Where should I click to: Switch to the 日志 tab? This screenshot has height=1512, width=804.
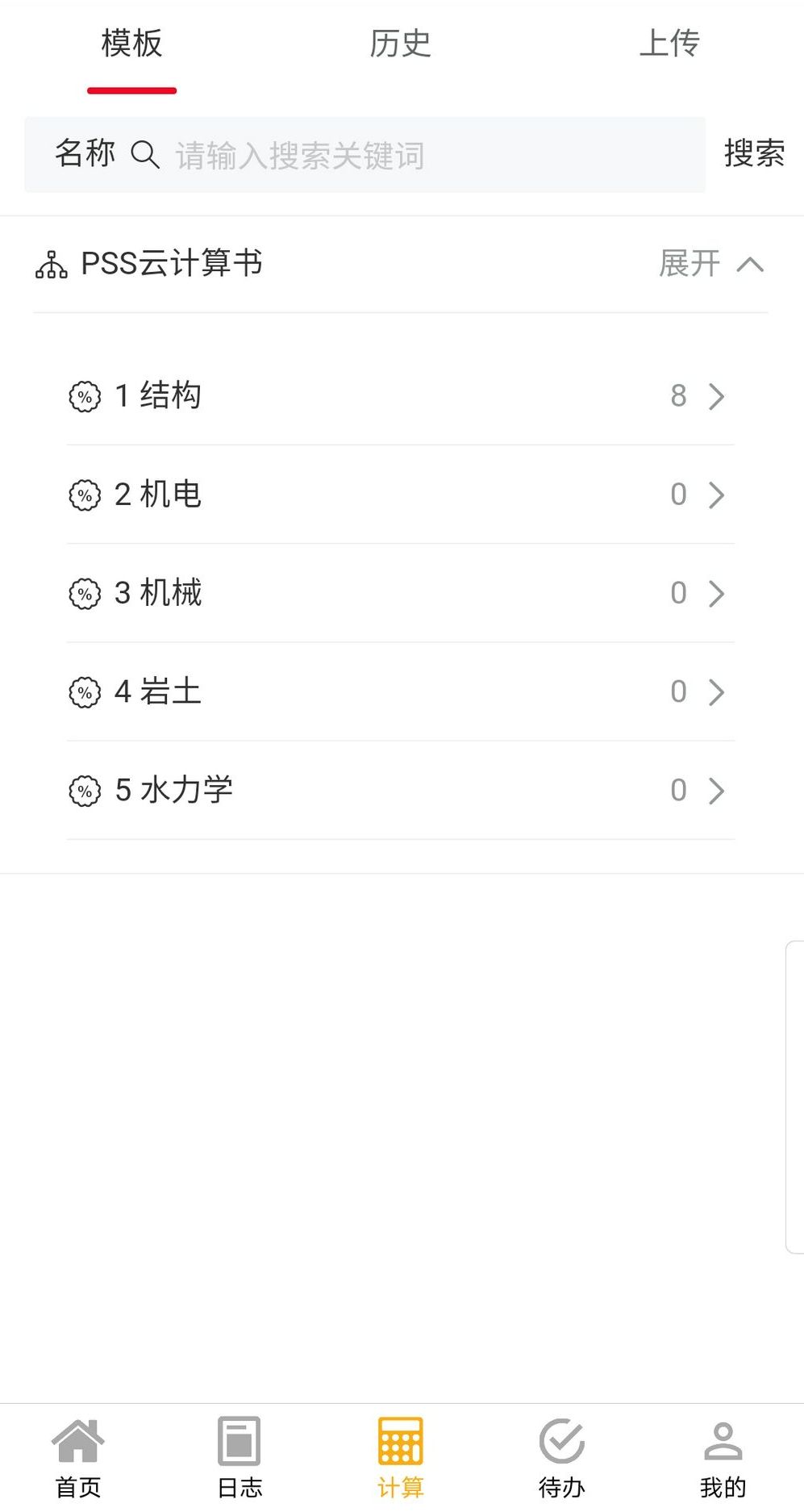[240, 1457]
